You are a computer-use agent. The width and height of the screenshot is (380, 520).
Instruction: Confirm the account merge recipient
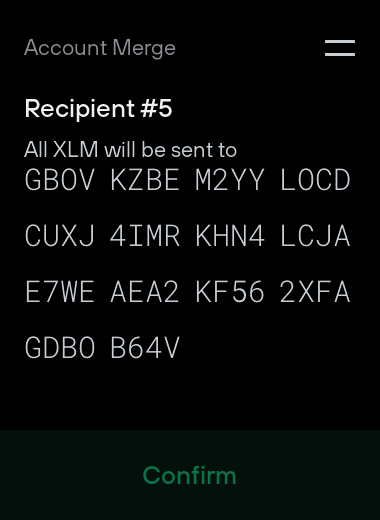point(190,475)
